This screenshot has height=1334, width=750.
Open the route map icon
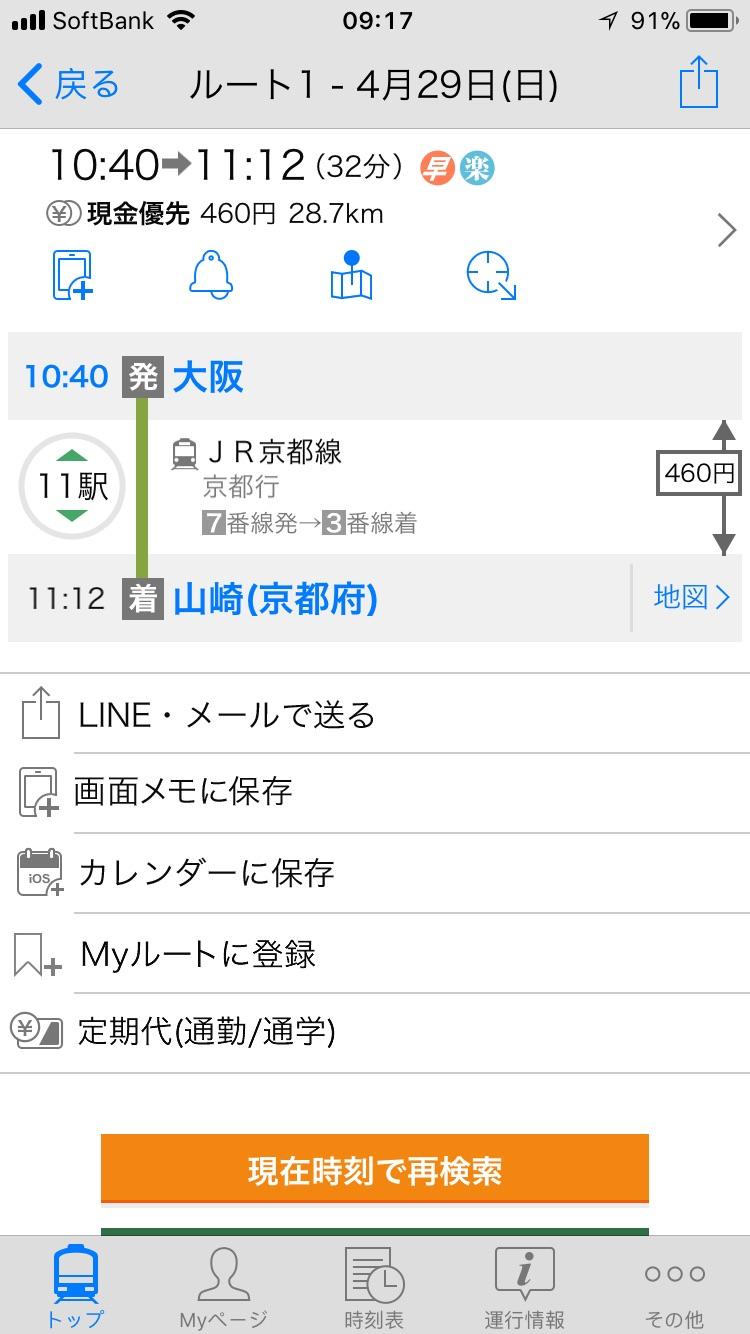[351, 275]
